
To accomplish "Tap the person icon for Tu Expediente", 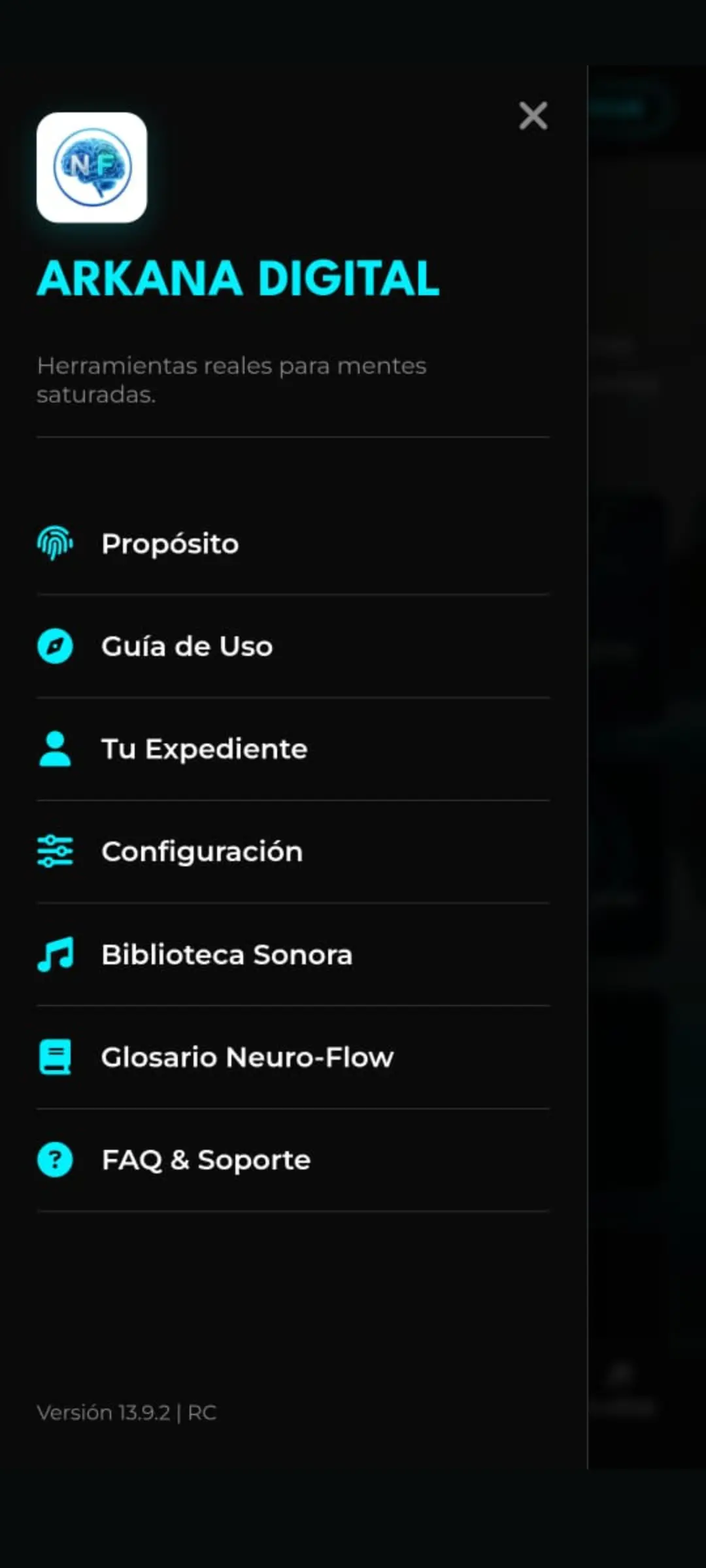I will point(56,749).
